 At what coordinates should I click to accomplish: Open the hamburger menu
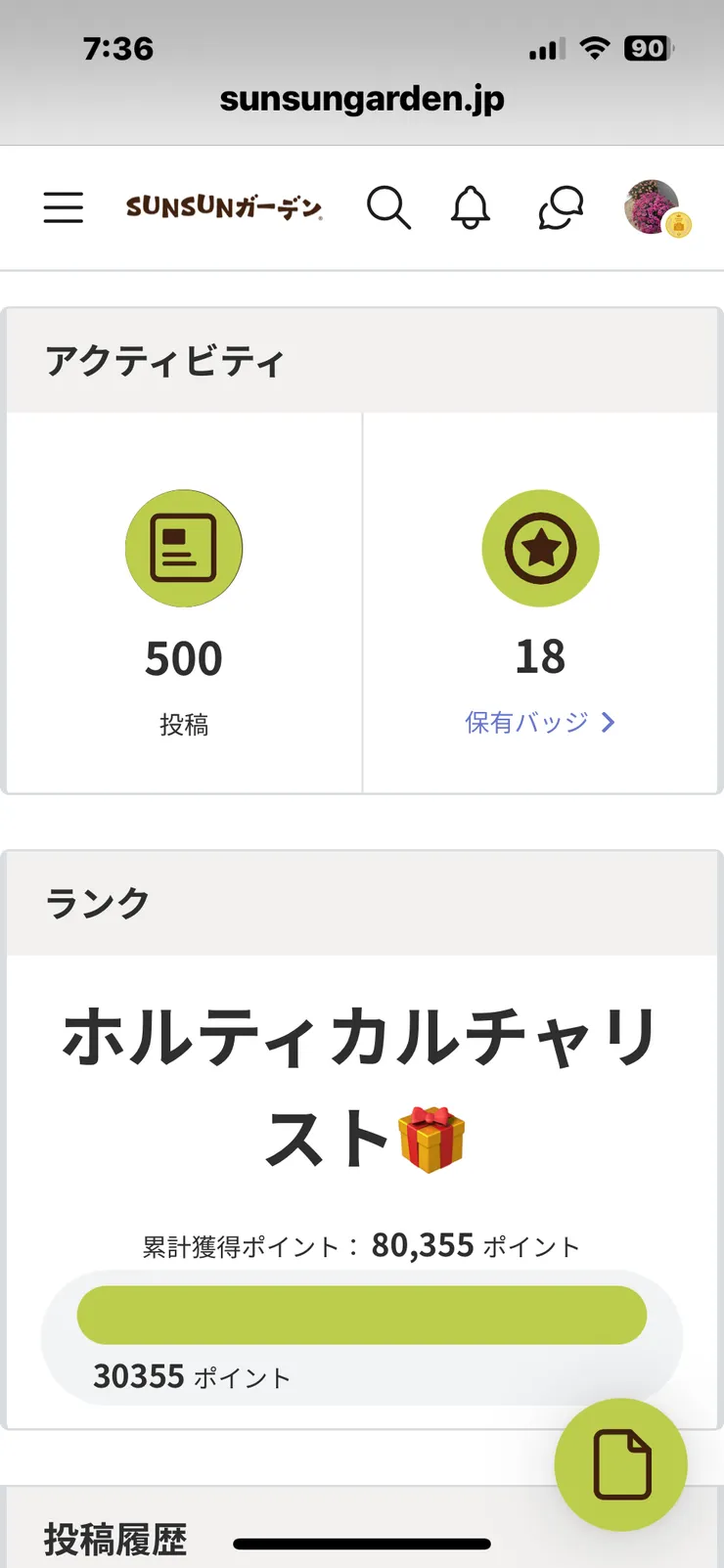[x=64, y=207]
